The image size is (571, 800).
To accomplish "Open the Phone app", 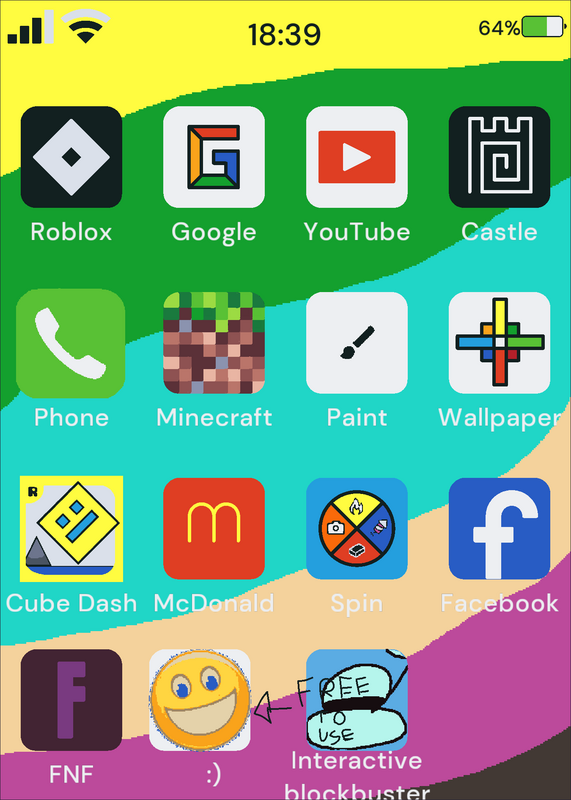I will 70,343.
